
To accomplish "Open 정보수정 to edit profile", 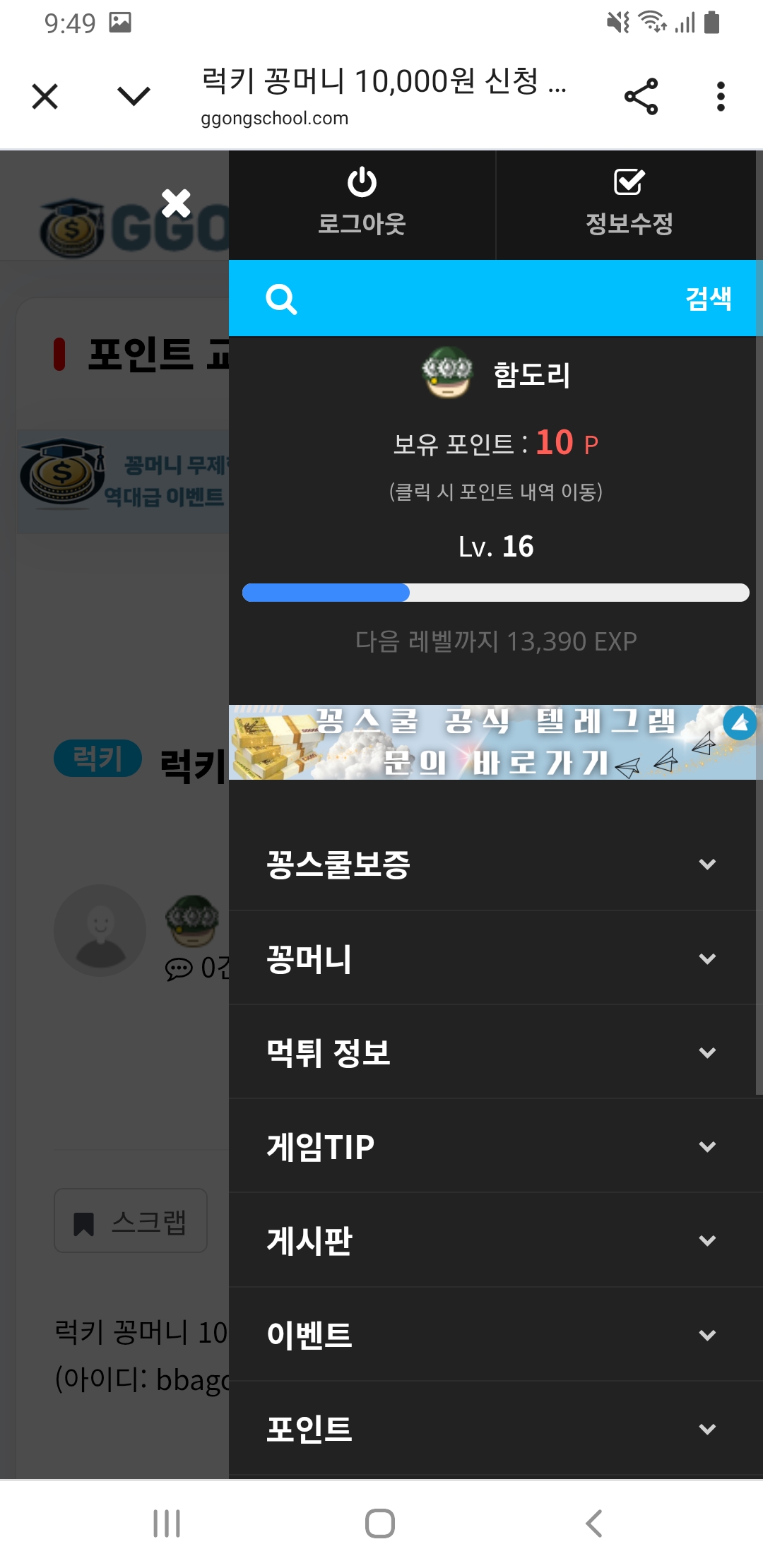I will tap(629, 205).
